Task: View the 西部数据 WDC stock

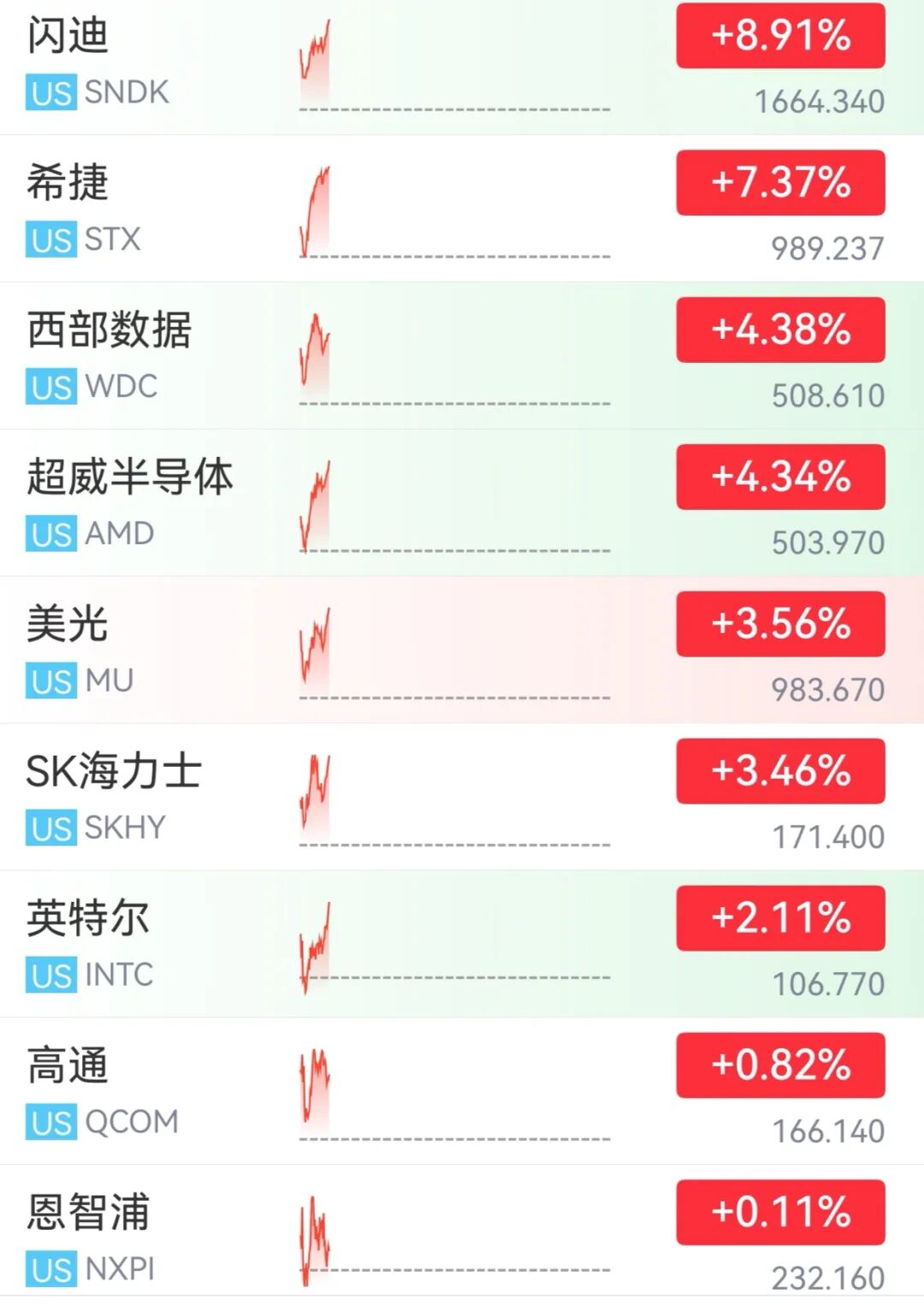Action: pos(462,356)
